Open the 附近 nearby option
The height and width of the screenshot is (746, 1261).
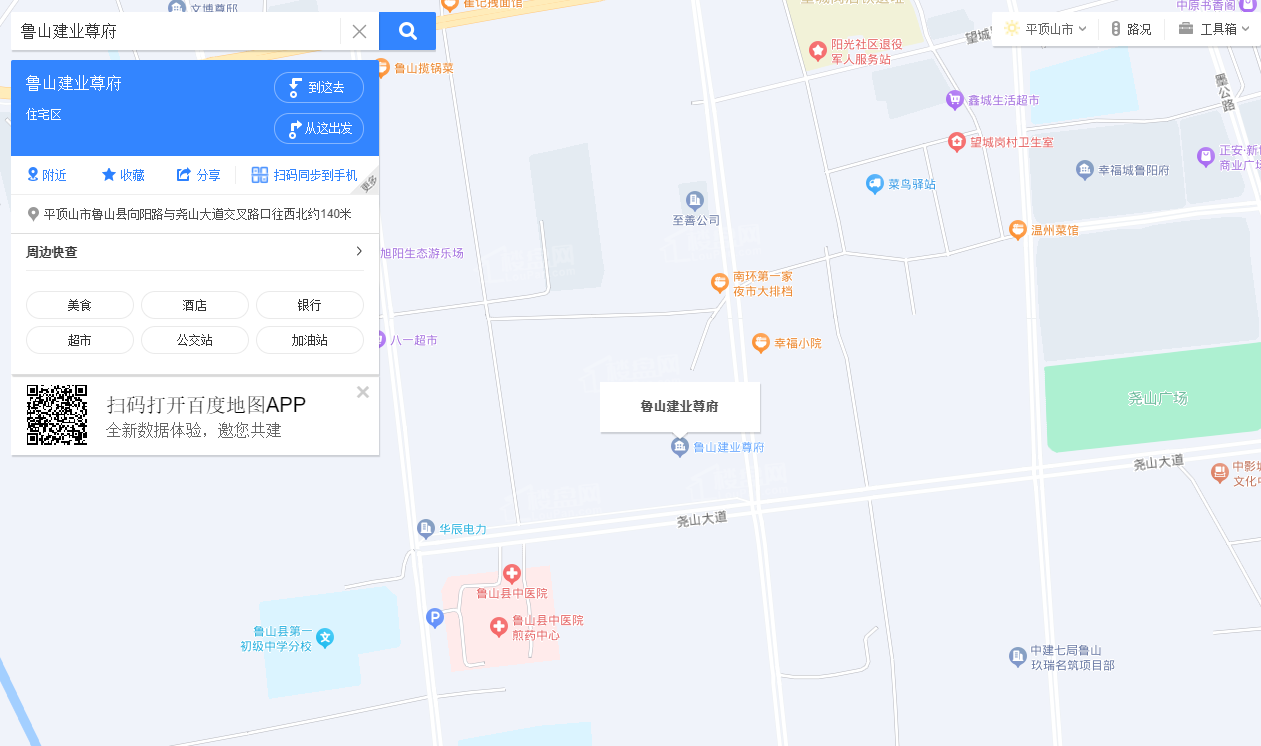(47, 175)
